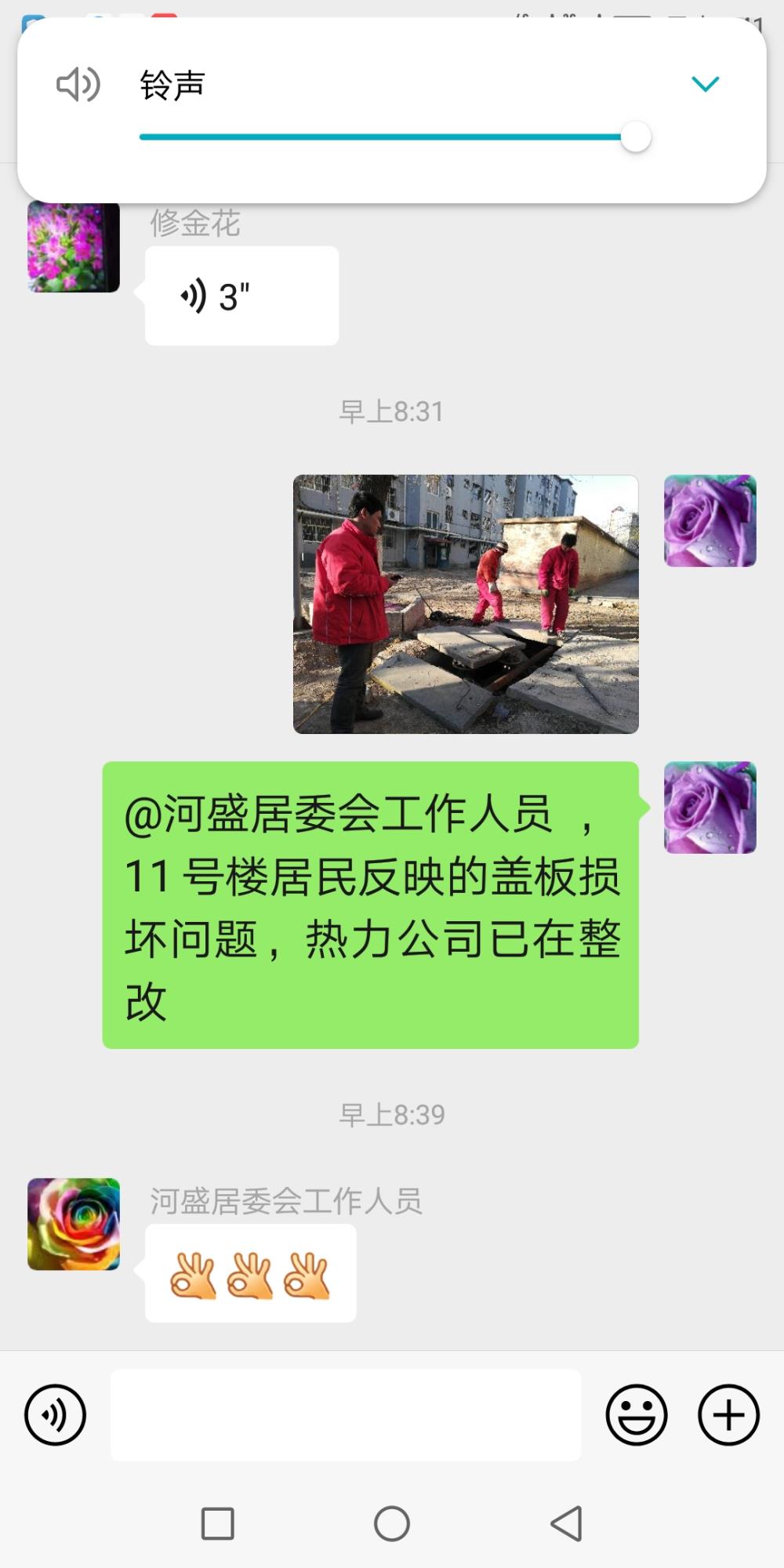
Task: Open 河盛居委会工作人员's rainbow rose avatar
Action: tap(74, 1224)
